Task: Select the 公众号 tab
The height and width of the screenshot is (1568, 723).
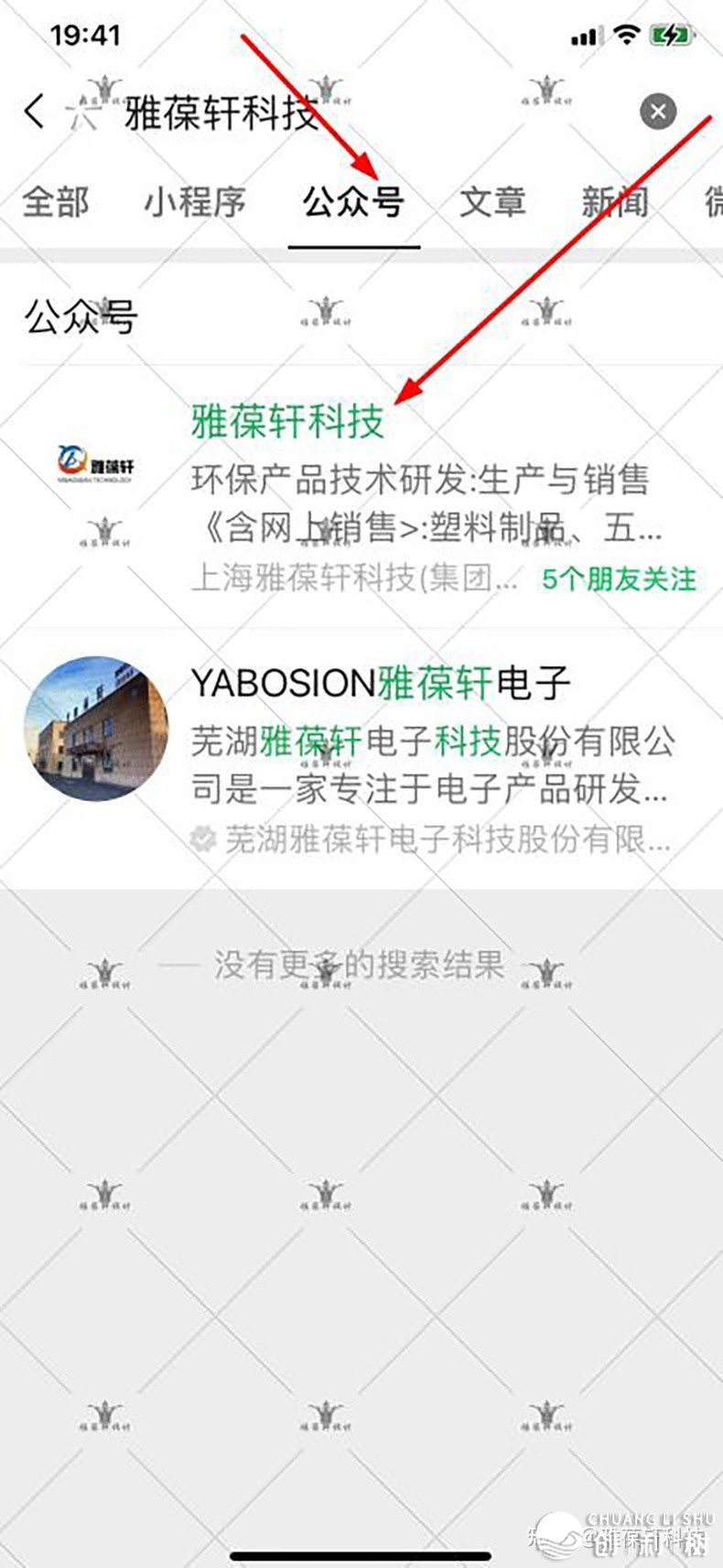Action: pos(354,201)
